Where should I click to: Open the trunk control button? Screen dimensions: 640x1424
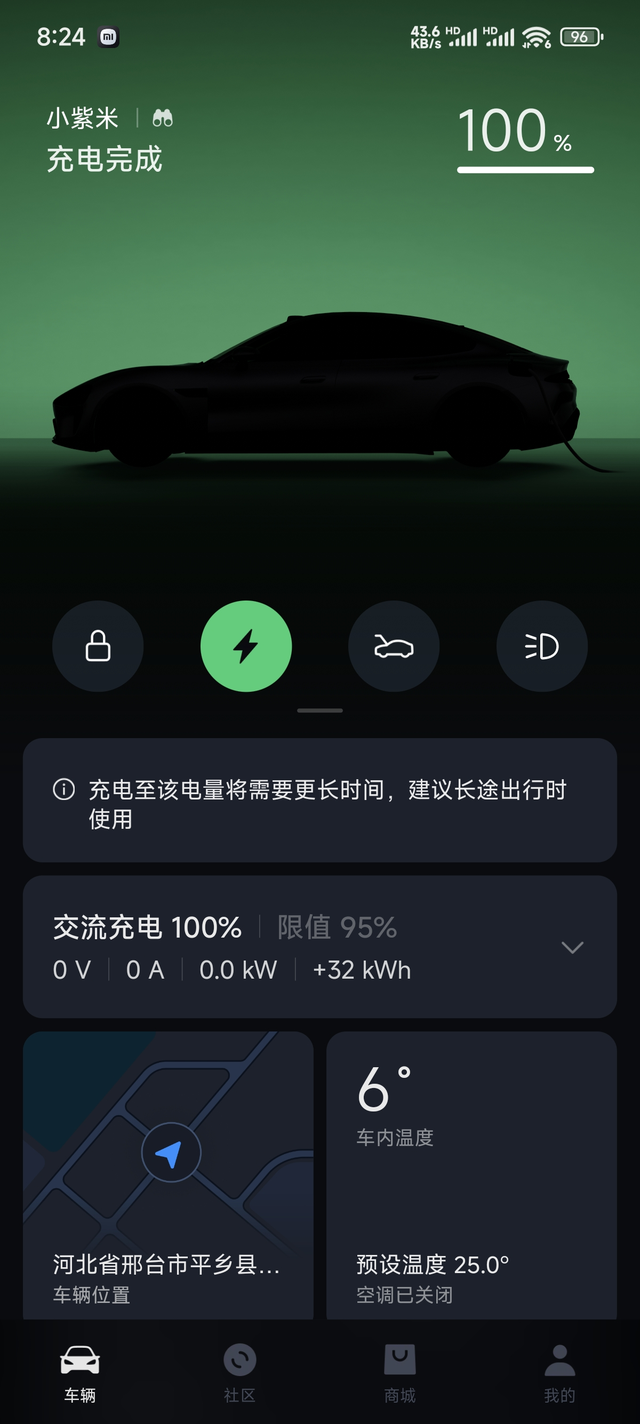click(394, 647)
